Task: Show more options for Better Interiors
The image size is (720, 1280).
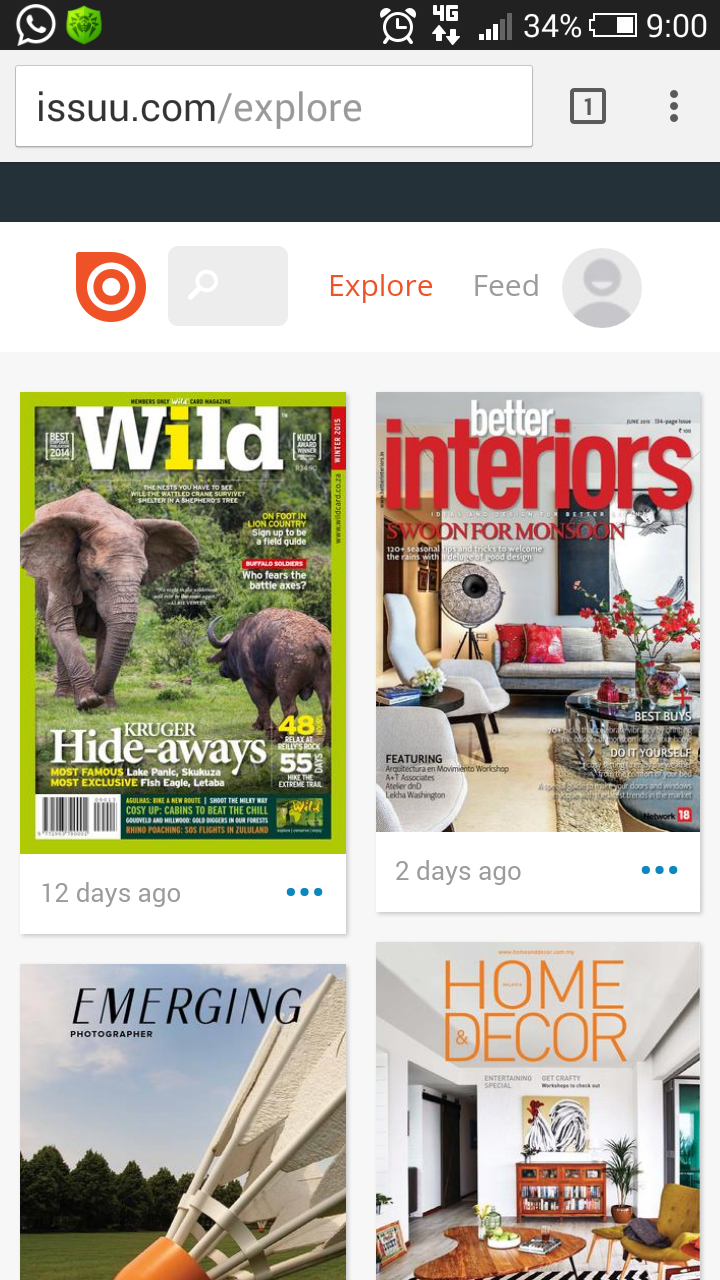Action: (x=659, y=870)
